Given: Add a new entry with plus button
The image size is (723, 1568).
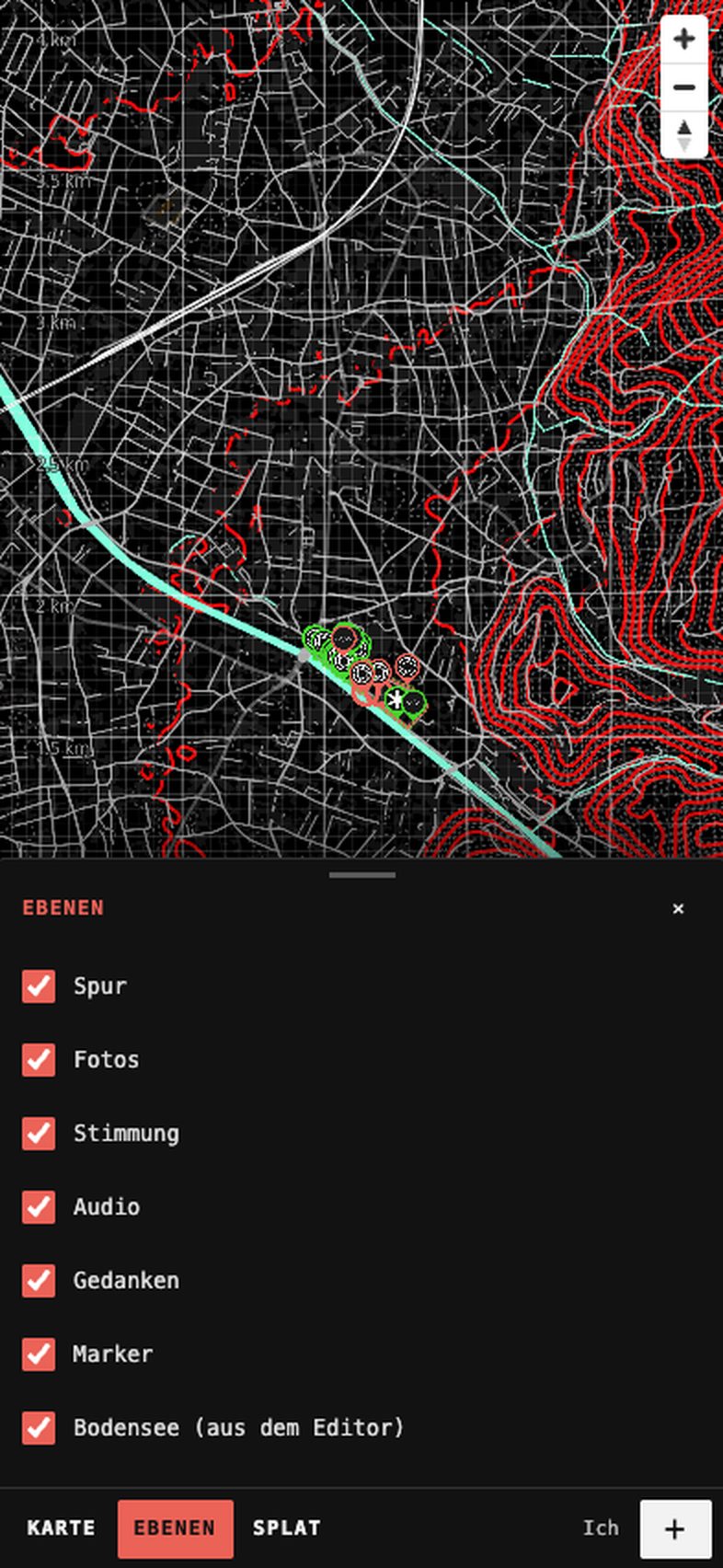Looking at the screenshot, I should click(x=675, y=1528).
